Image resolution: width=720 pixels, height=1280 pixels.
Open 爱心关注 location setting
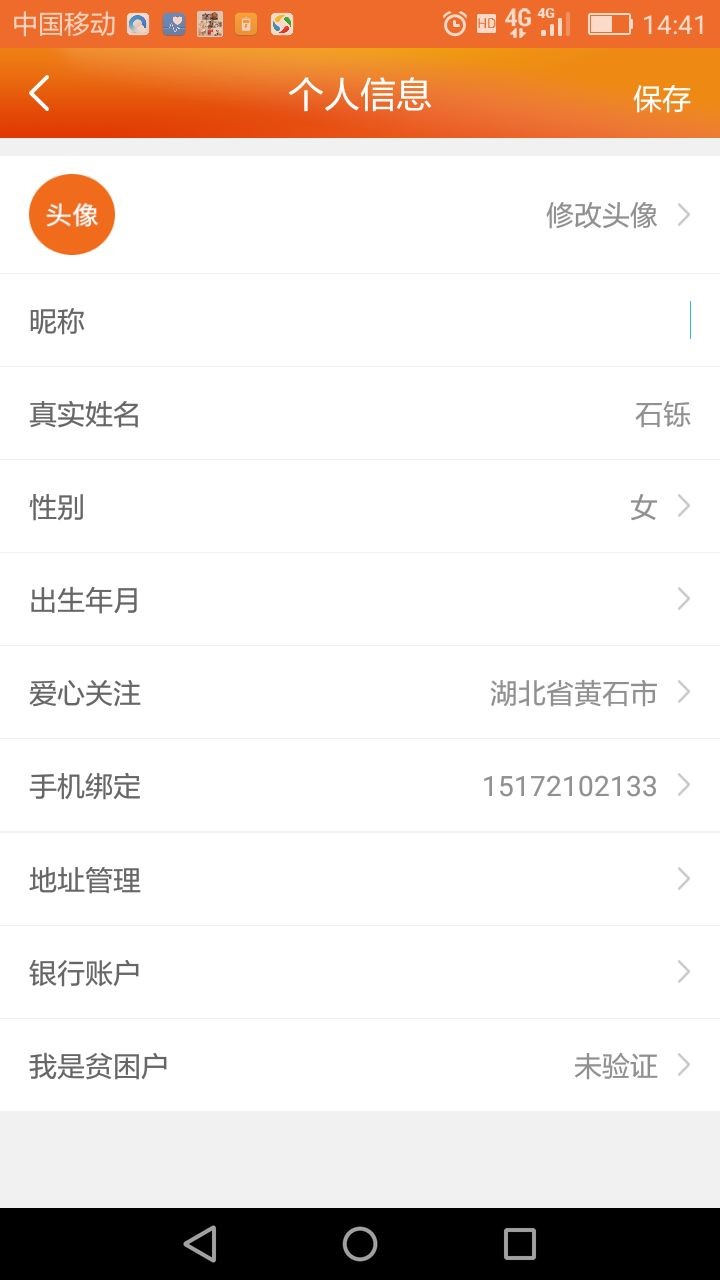coord(360,693)
